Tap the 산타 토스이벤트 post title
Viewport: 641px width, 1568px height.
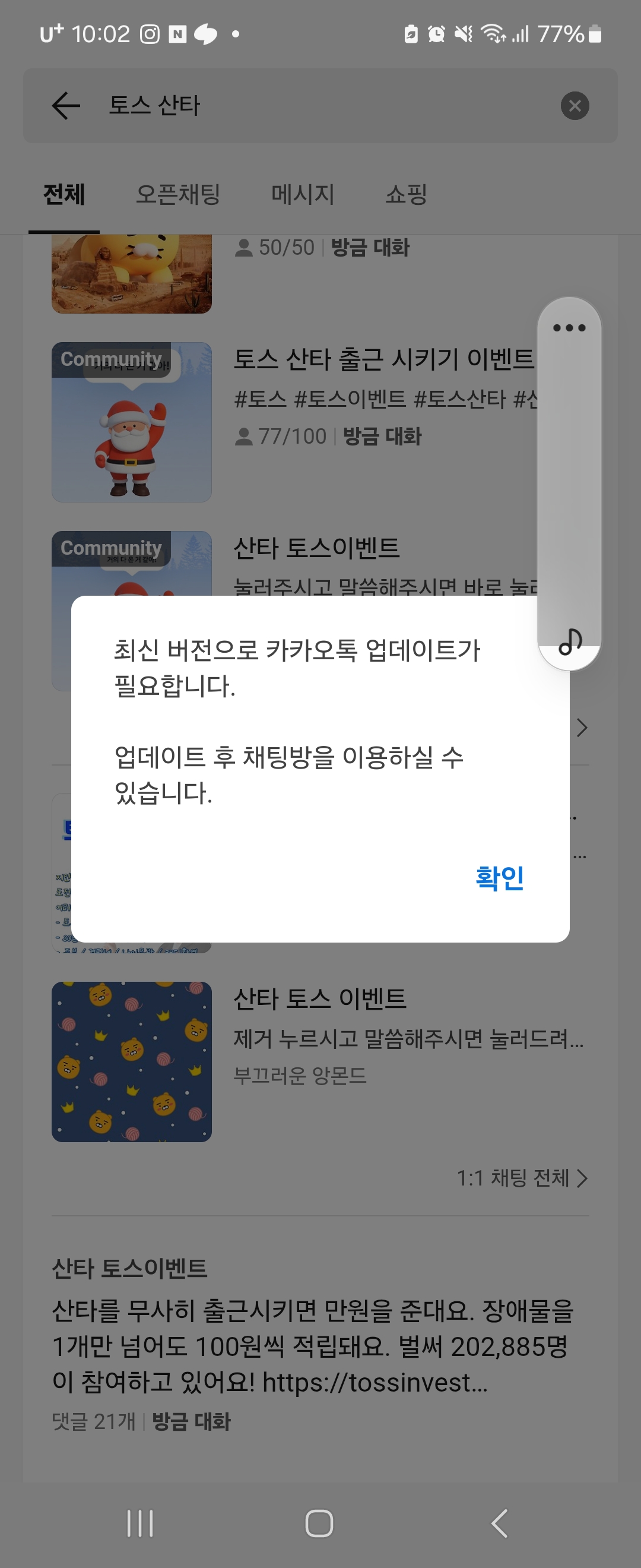(128, 1269)
